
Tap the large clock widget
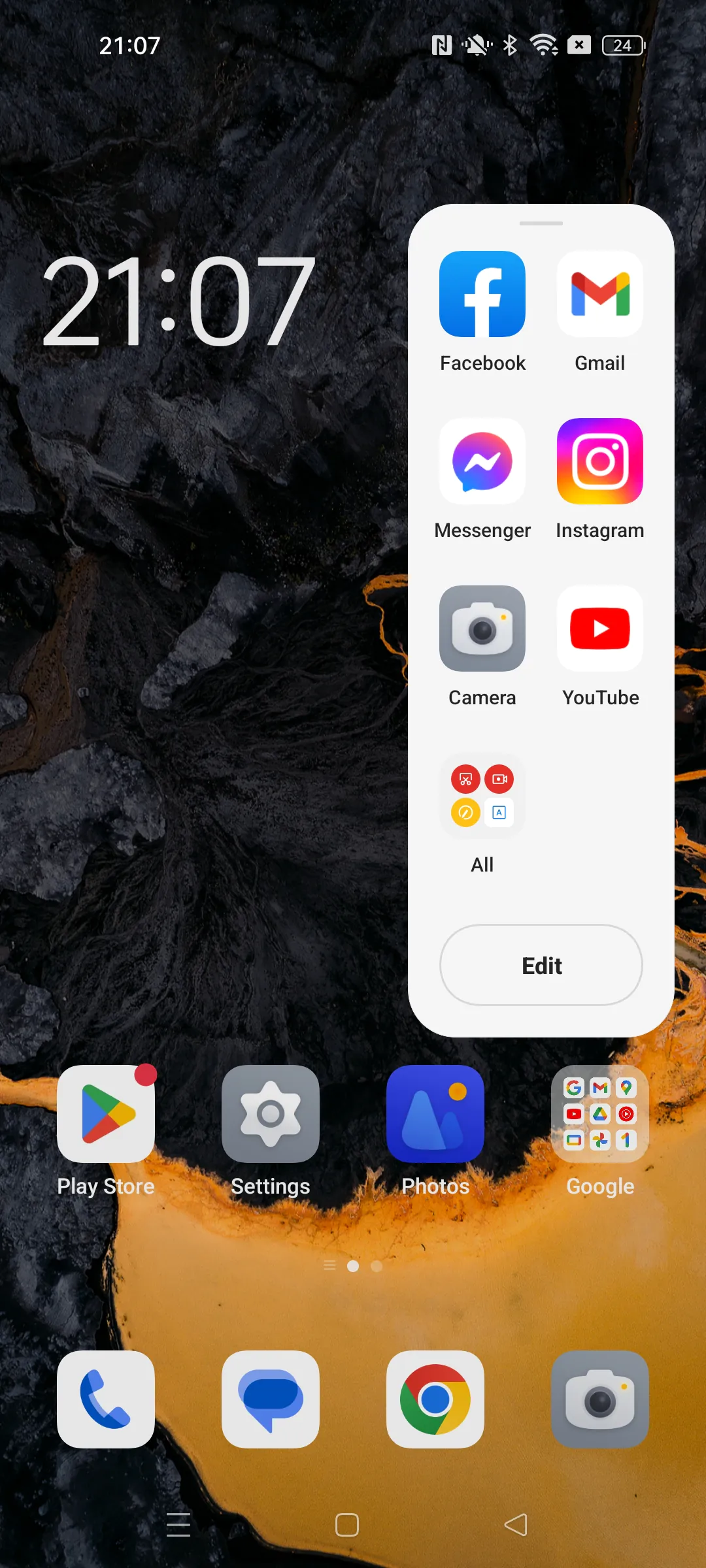(x=178, y=302)
